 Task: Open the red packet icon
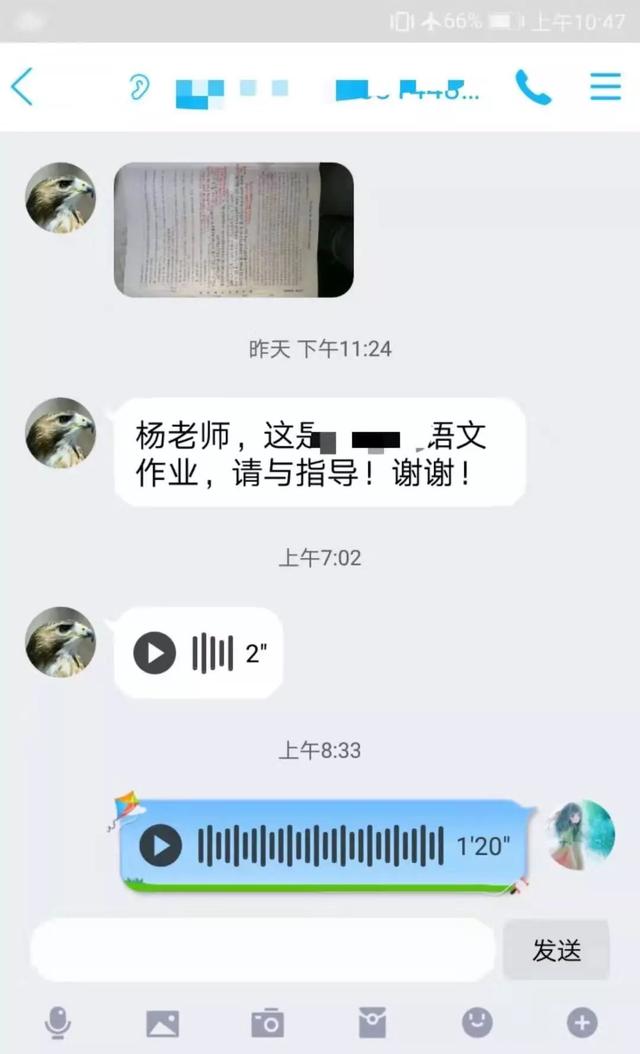pyautogui.click(x=372, y=1022)
